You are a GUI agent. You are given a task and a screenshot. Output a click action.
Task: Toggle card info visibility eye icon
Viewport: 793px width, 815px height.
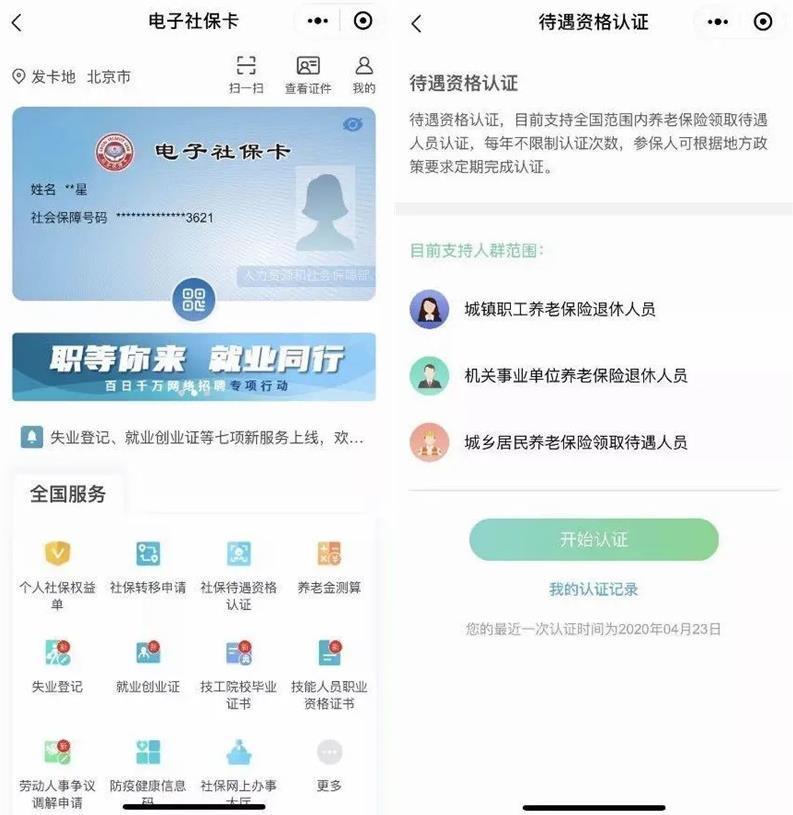point(352,124)
